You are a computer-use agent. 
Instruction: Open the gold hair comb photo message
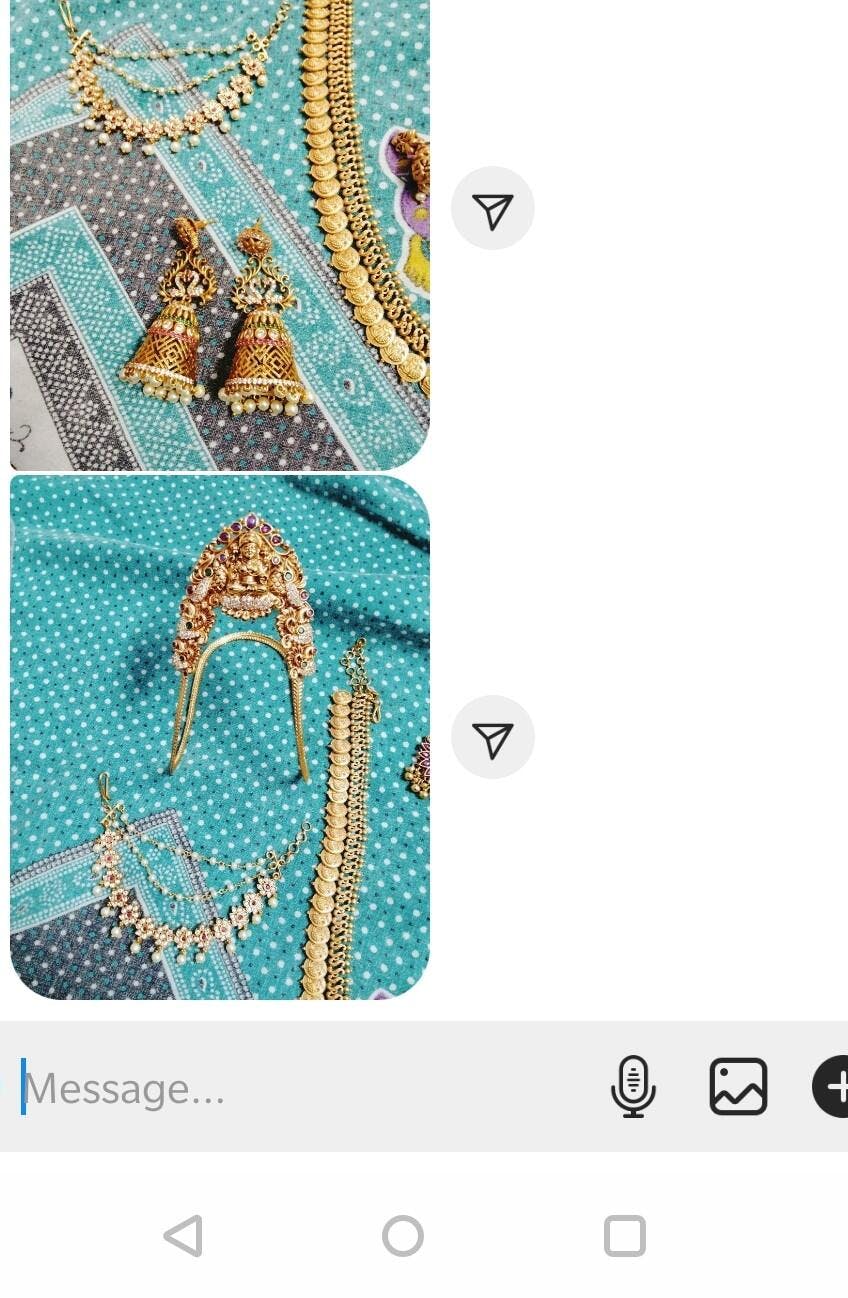[219, 737]
